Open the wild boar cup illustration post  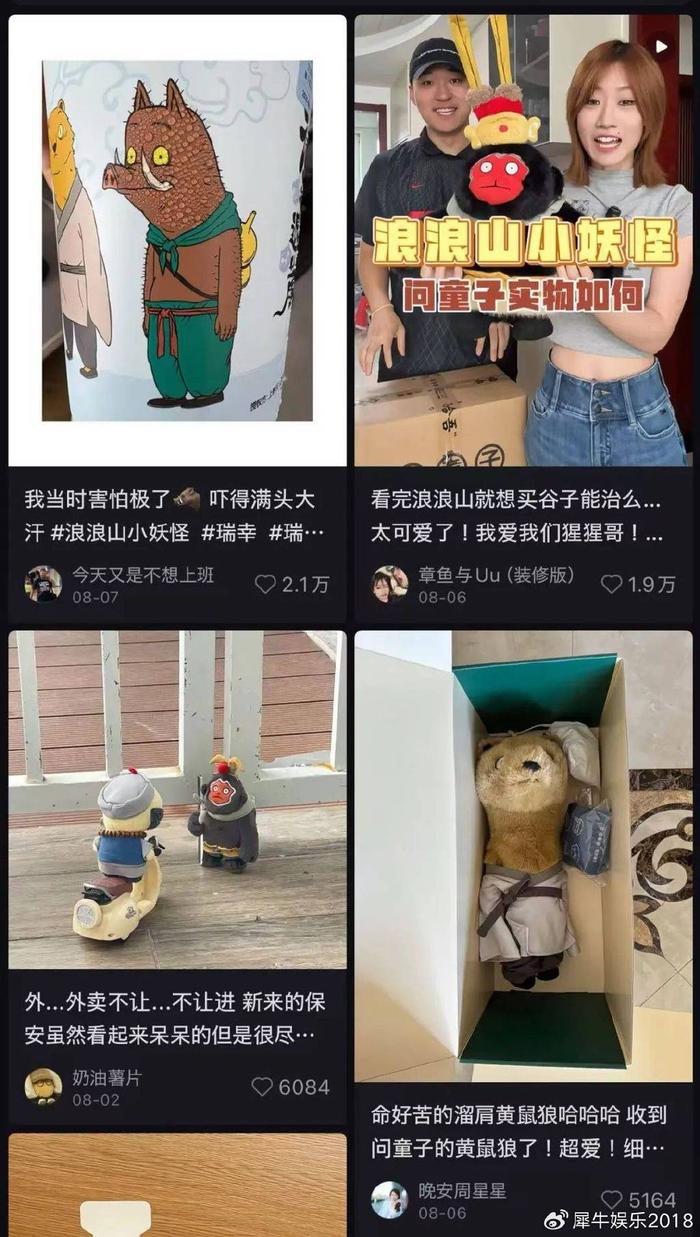point(177,240)
